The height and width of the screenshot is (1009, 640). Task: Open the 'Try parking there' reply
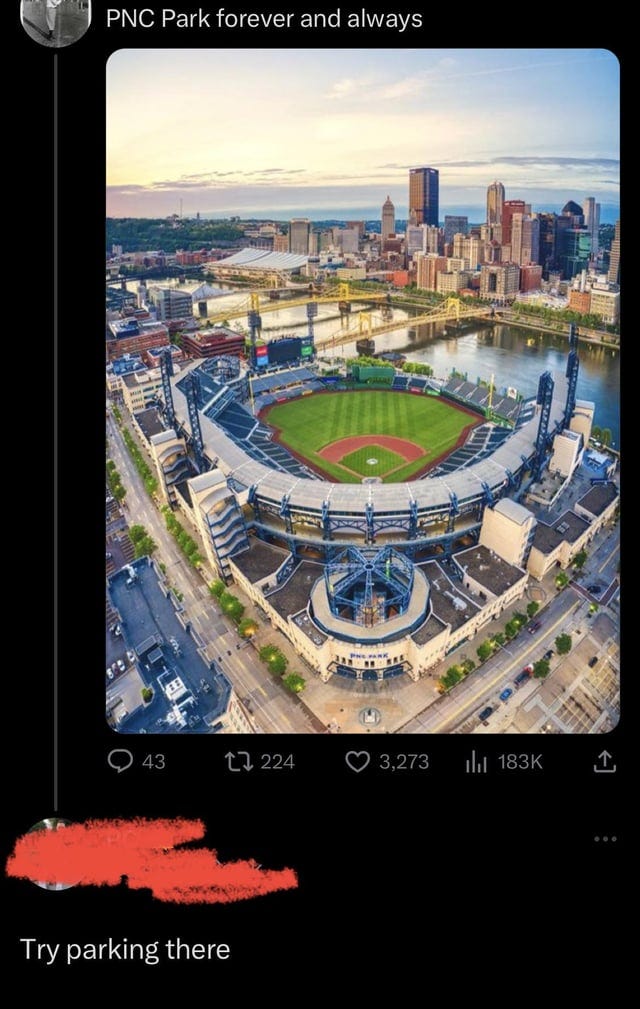[x=125, y=949]
